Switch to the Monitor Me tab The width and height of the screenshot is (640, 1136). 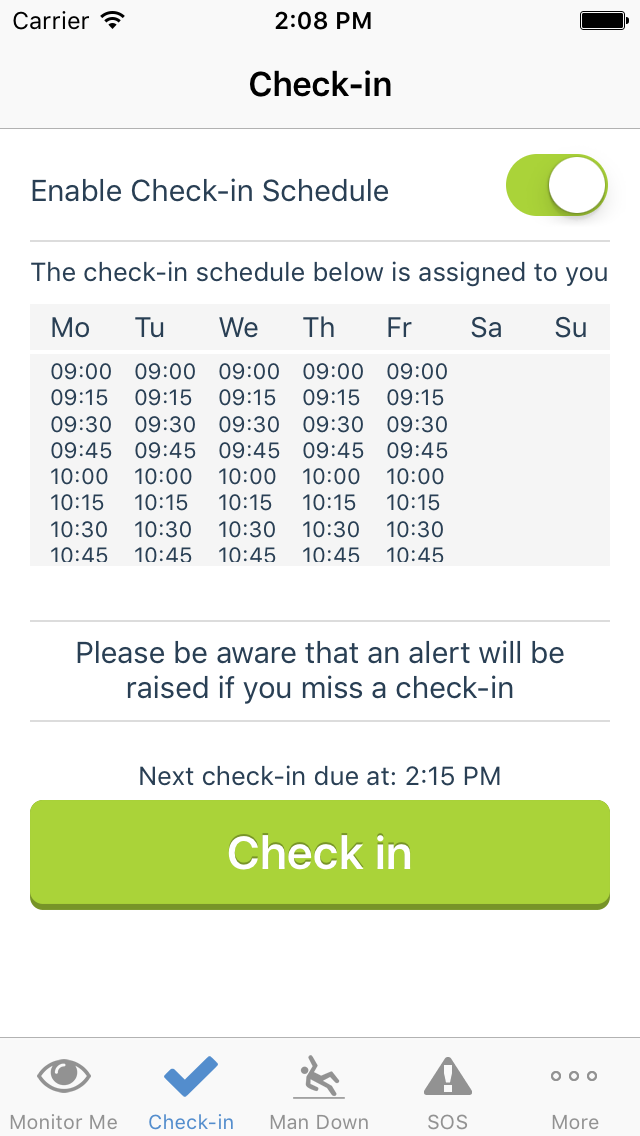click(64, 1092)
